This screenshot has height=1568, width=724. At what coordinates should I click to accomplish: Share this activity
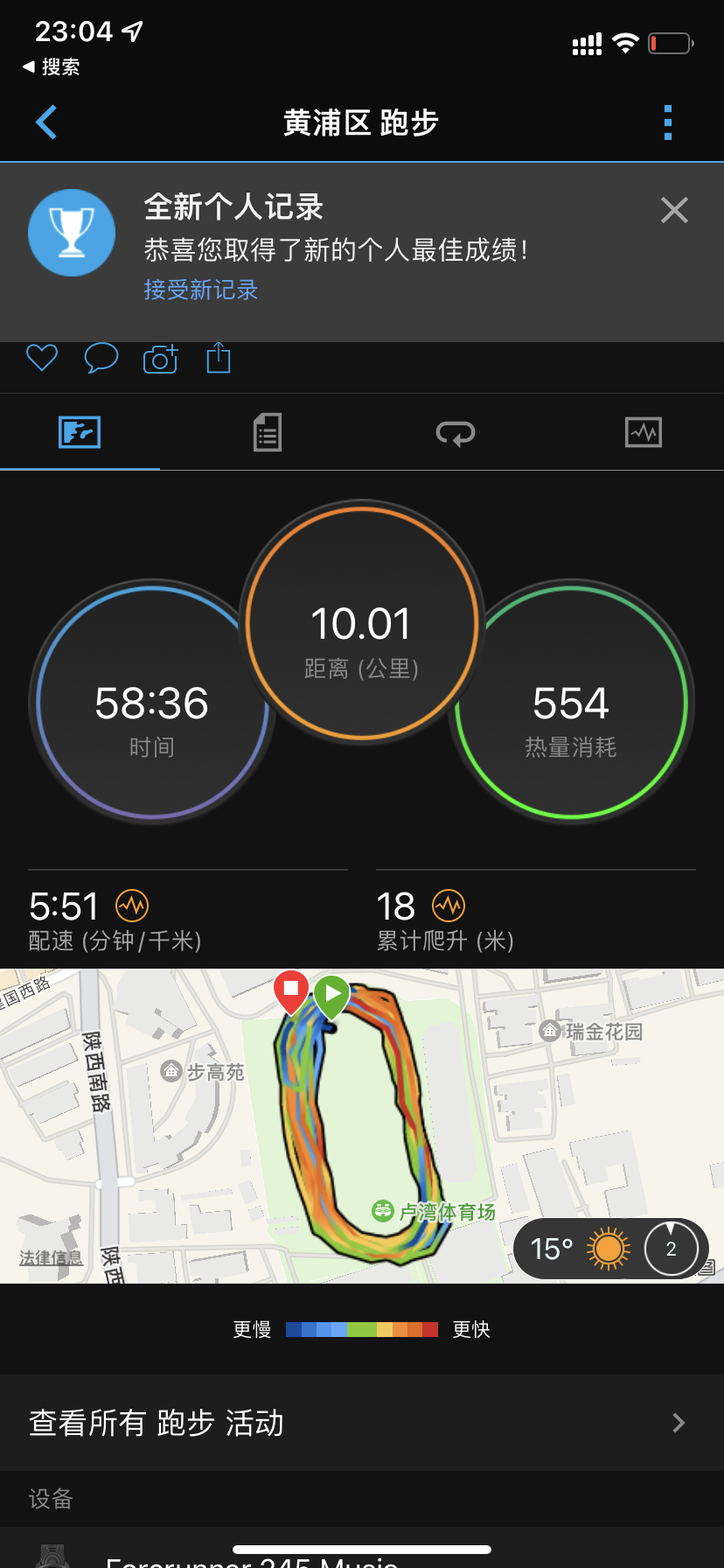[219, 358]
